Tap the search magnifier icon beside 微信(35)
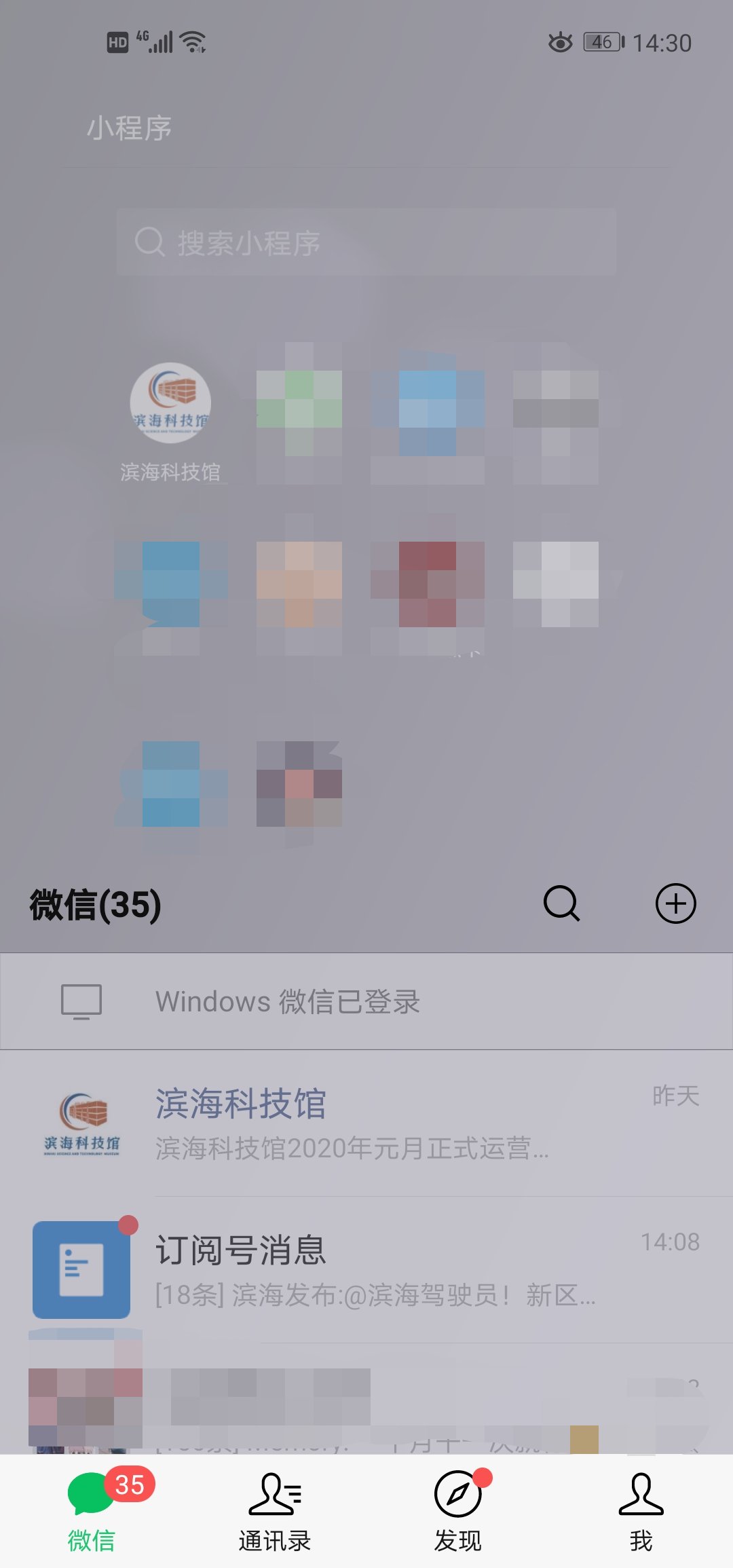Viewport: 733px width, 1568px height. 561,903
